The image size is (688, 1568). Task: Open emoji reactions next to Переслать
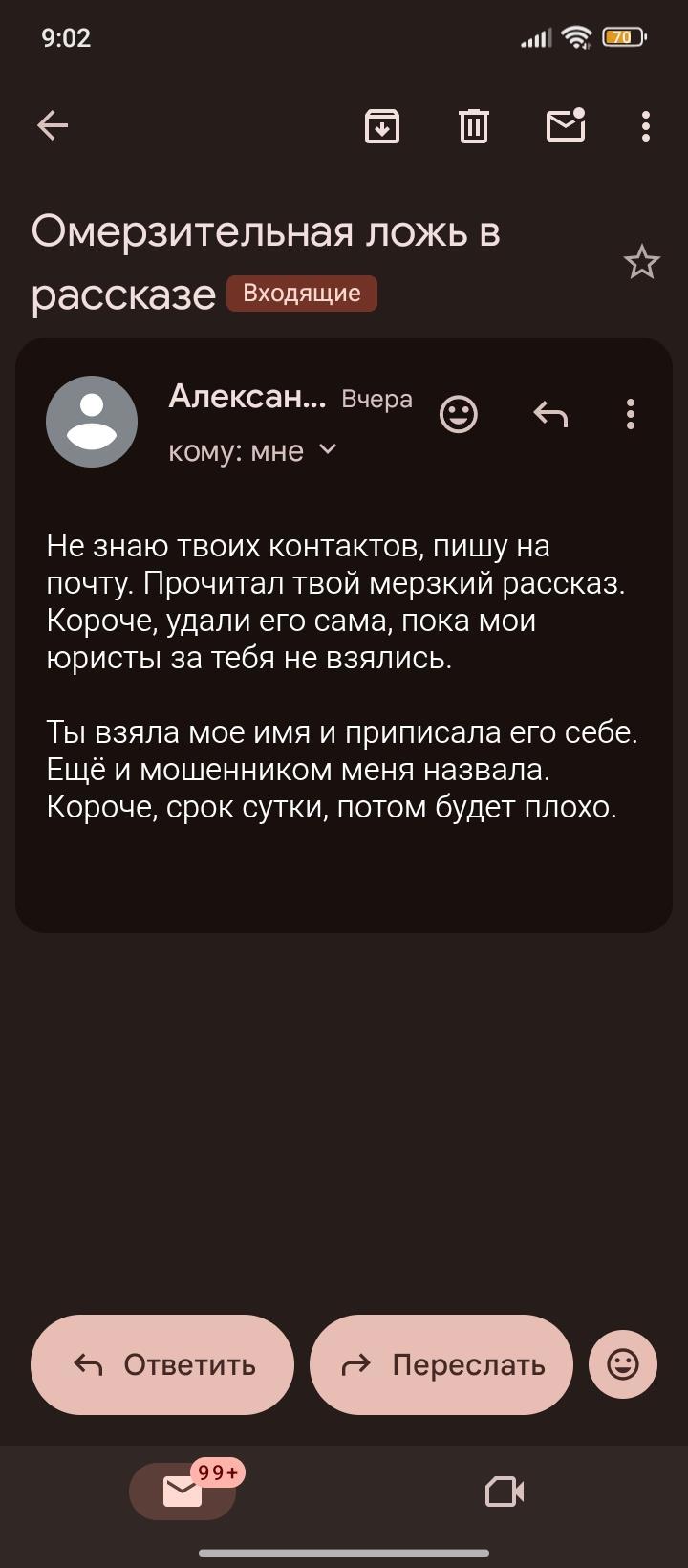coord(623,1364)
